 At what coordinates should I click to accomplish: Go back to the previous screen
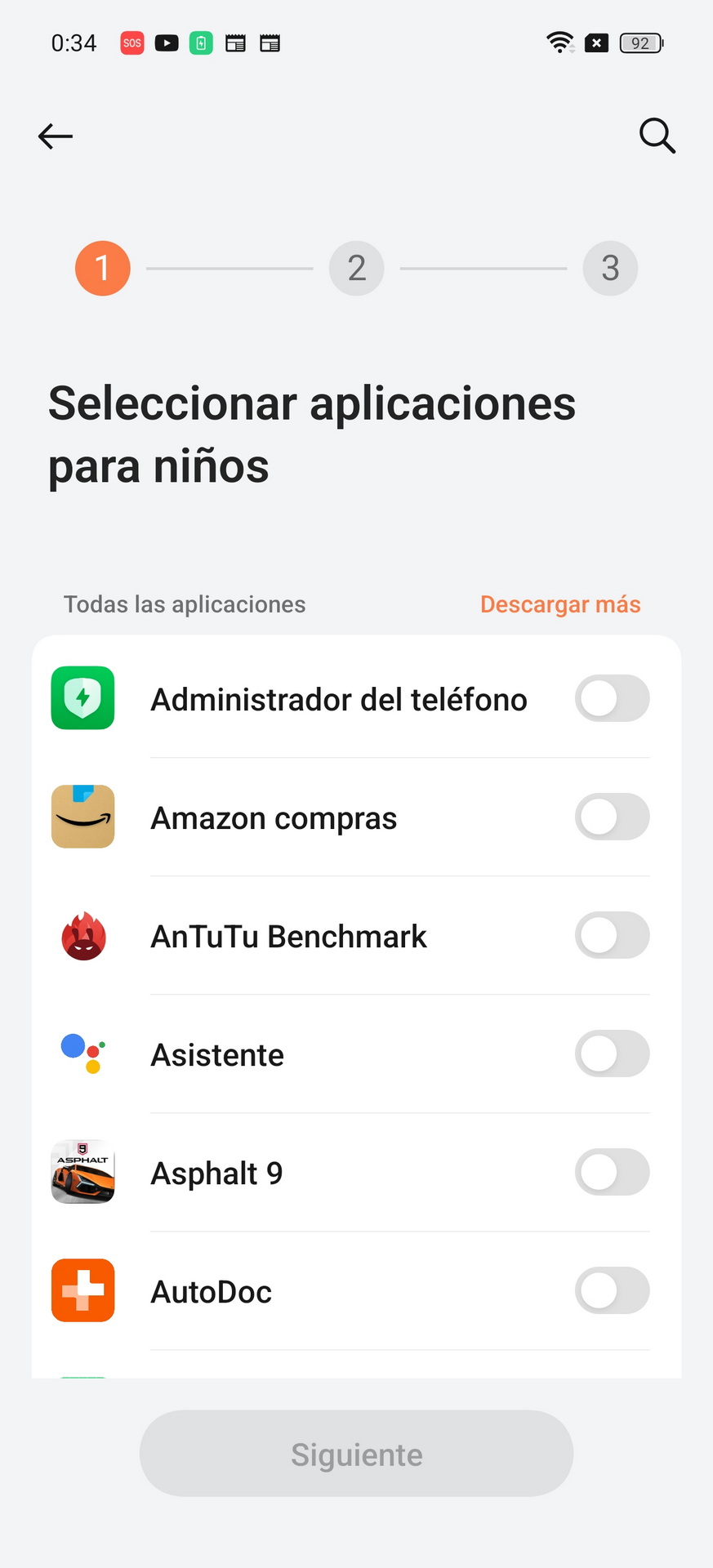56,136
